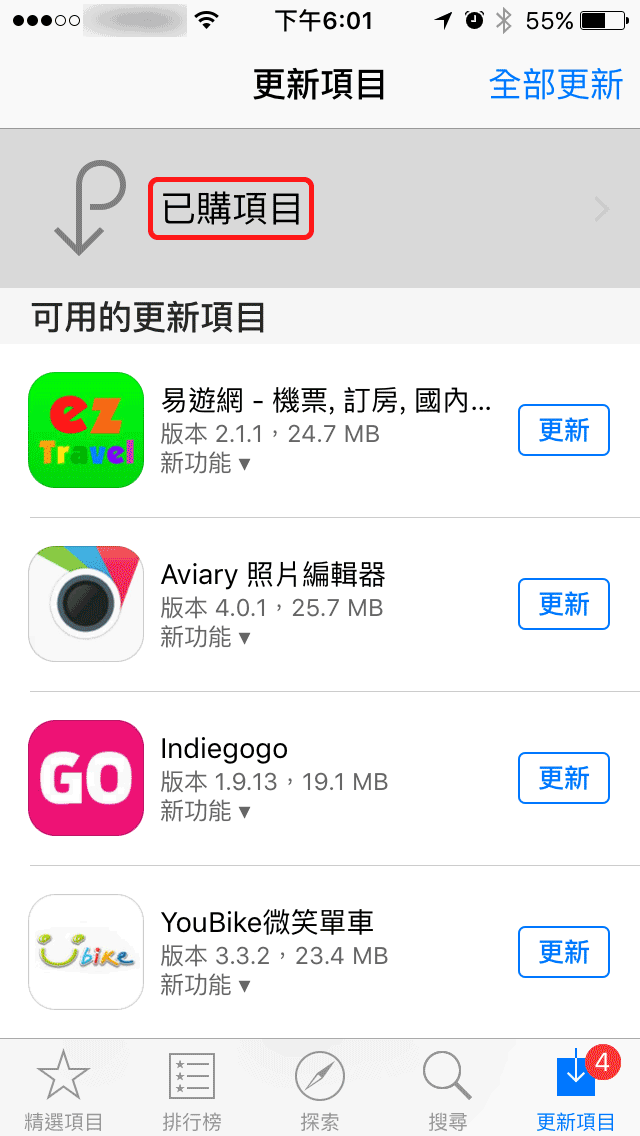Switch to the 精選項目 tab
This screenshot has width=640, height=1136.
[x=64, y=1089]
